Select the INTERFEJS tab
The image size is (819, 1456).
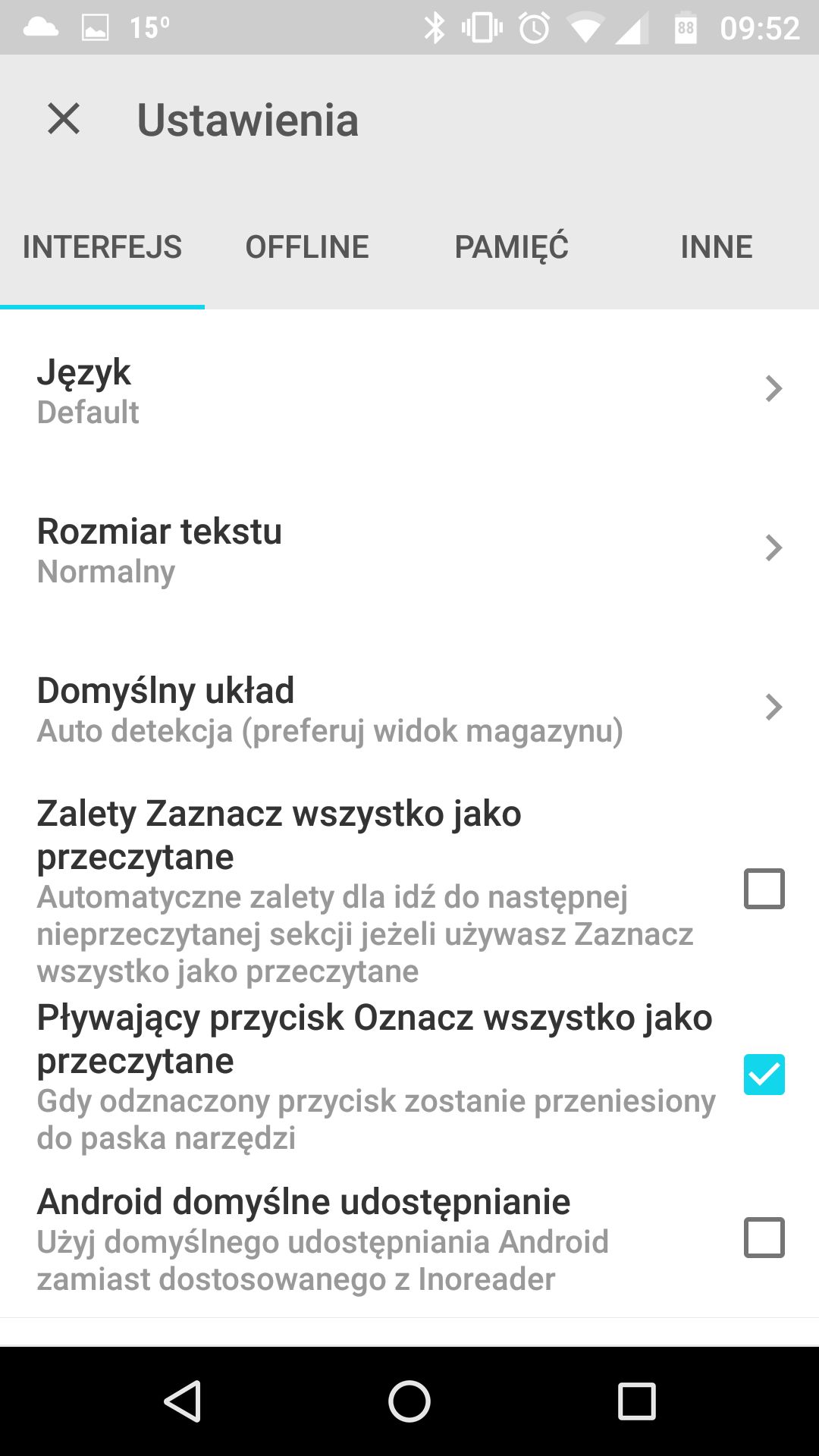pyautogui.click(x=102, y=247)
